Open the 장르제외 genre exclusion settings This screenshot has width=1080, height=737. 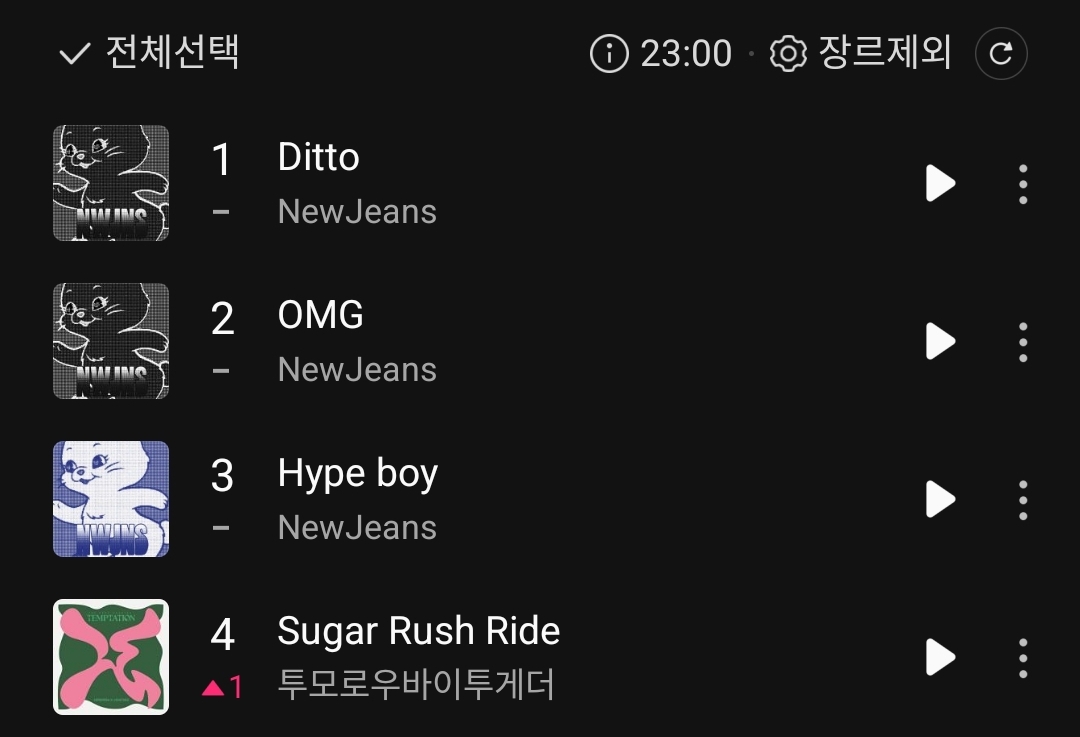(x=861, y=53)
